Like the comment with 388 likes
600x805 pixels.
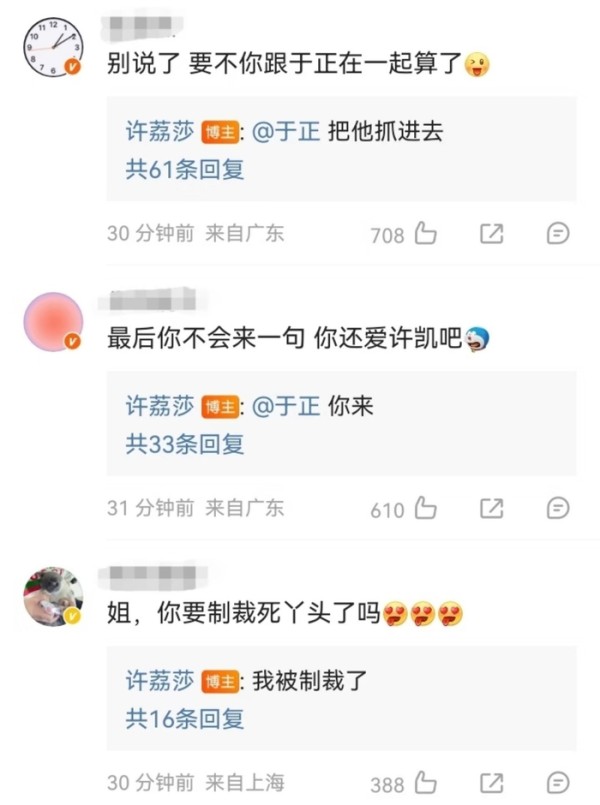click(x=425, y=784)
